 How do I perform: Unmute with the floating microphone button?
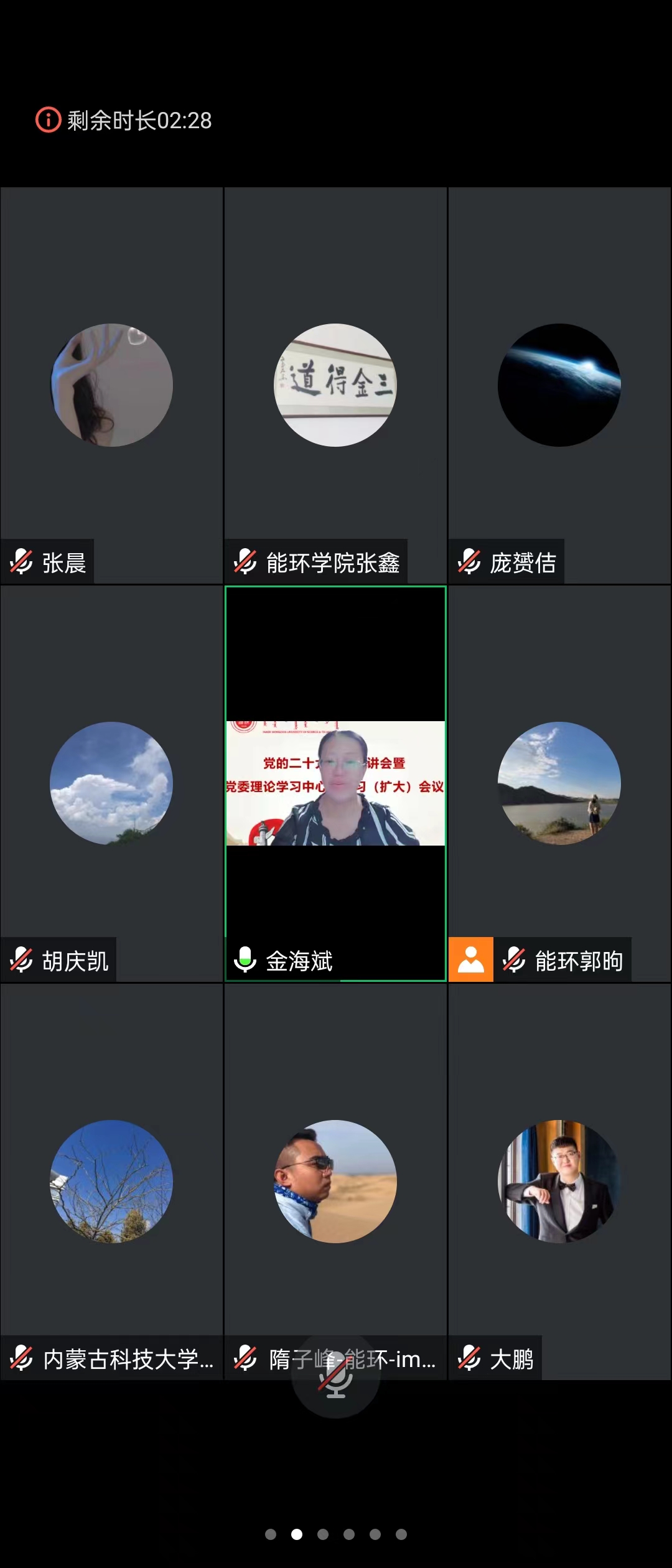[x=335, y=1374]
